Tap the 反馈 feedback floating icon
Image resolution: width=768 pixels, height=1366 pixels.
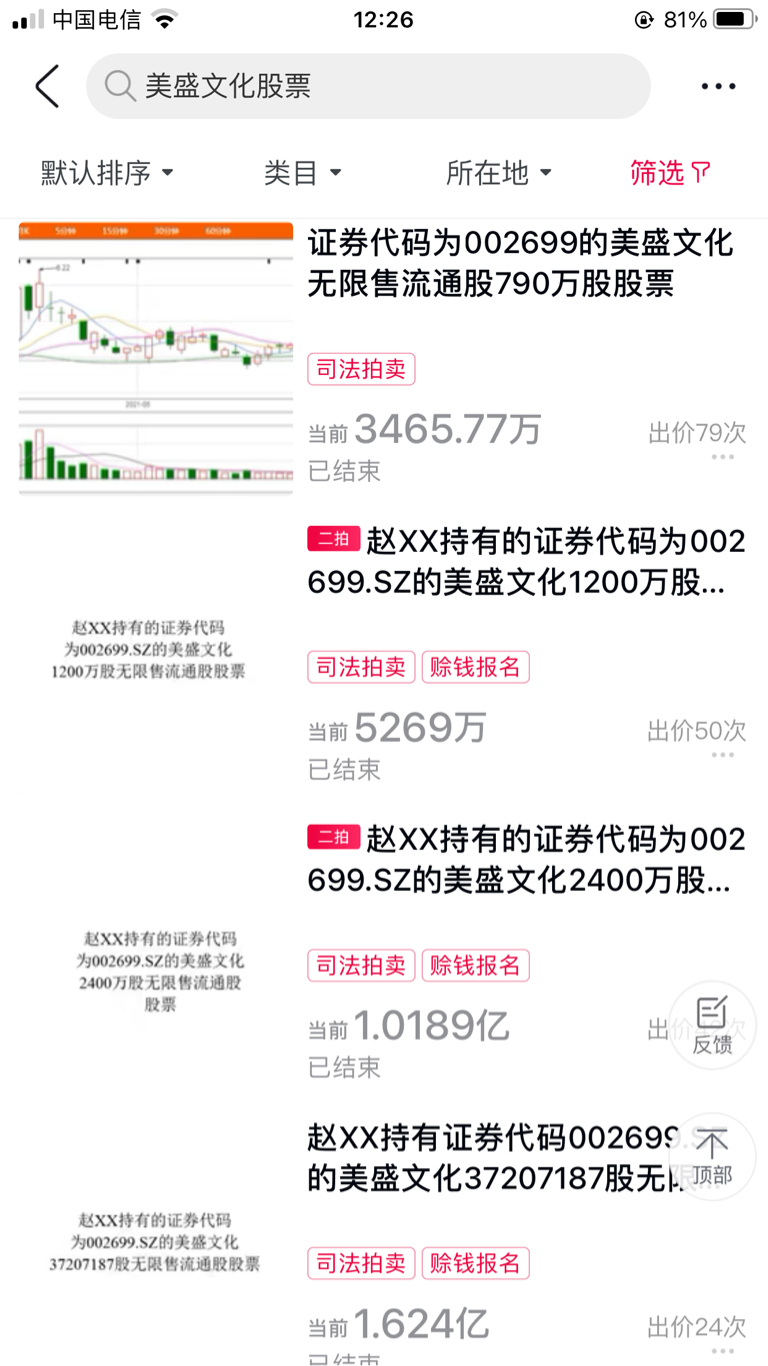pos(711,1025)
